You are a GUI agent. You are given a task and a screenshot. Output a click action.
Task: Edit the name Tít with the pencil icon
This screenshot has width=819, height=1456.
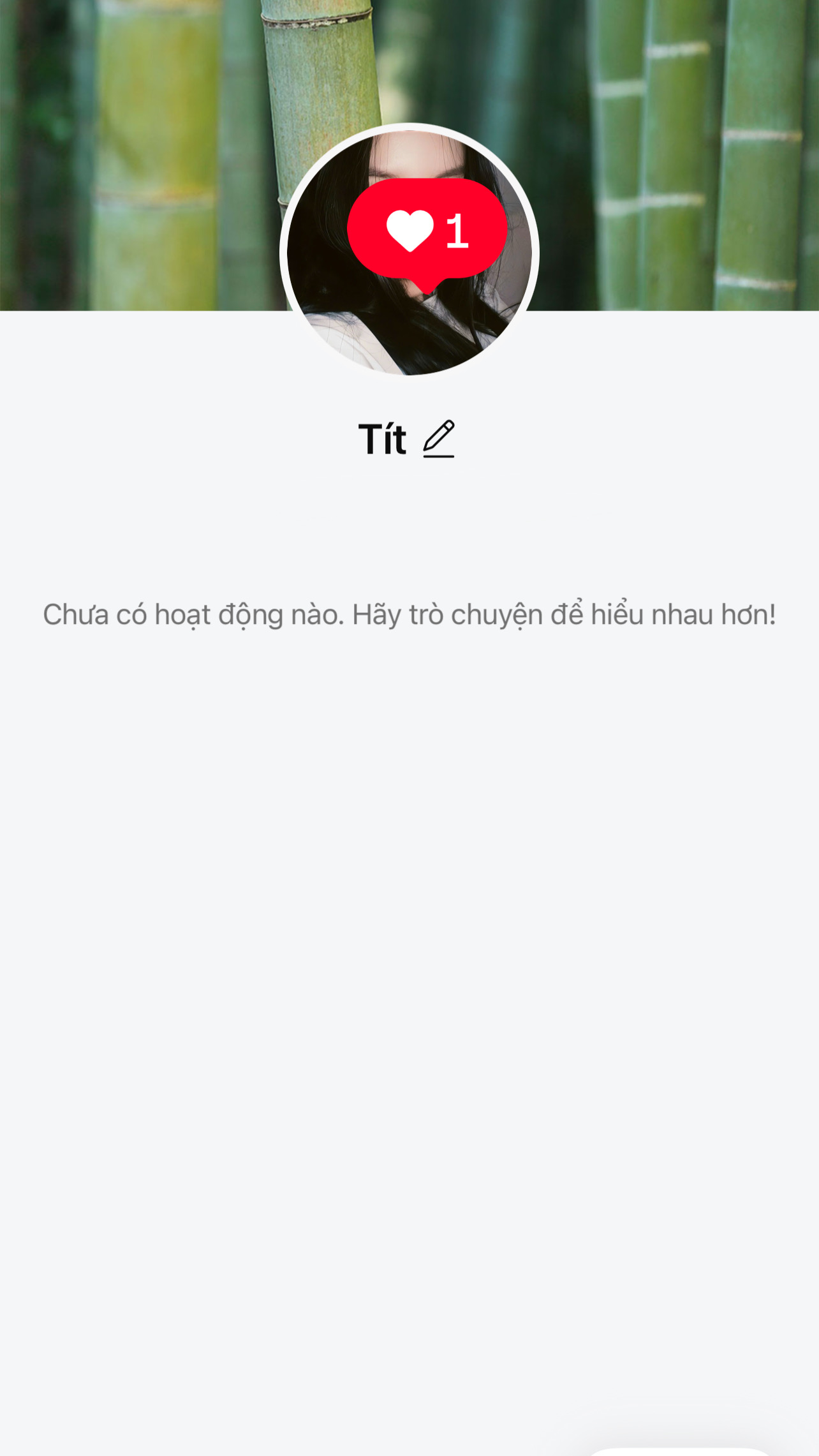click(x=439, y=438)
